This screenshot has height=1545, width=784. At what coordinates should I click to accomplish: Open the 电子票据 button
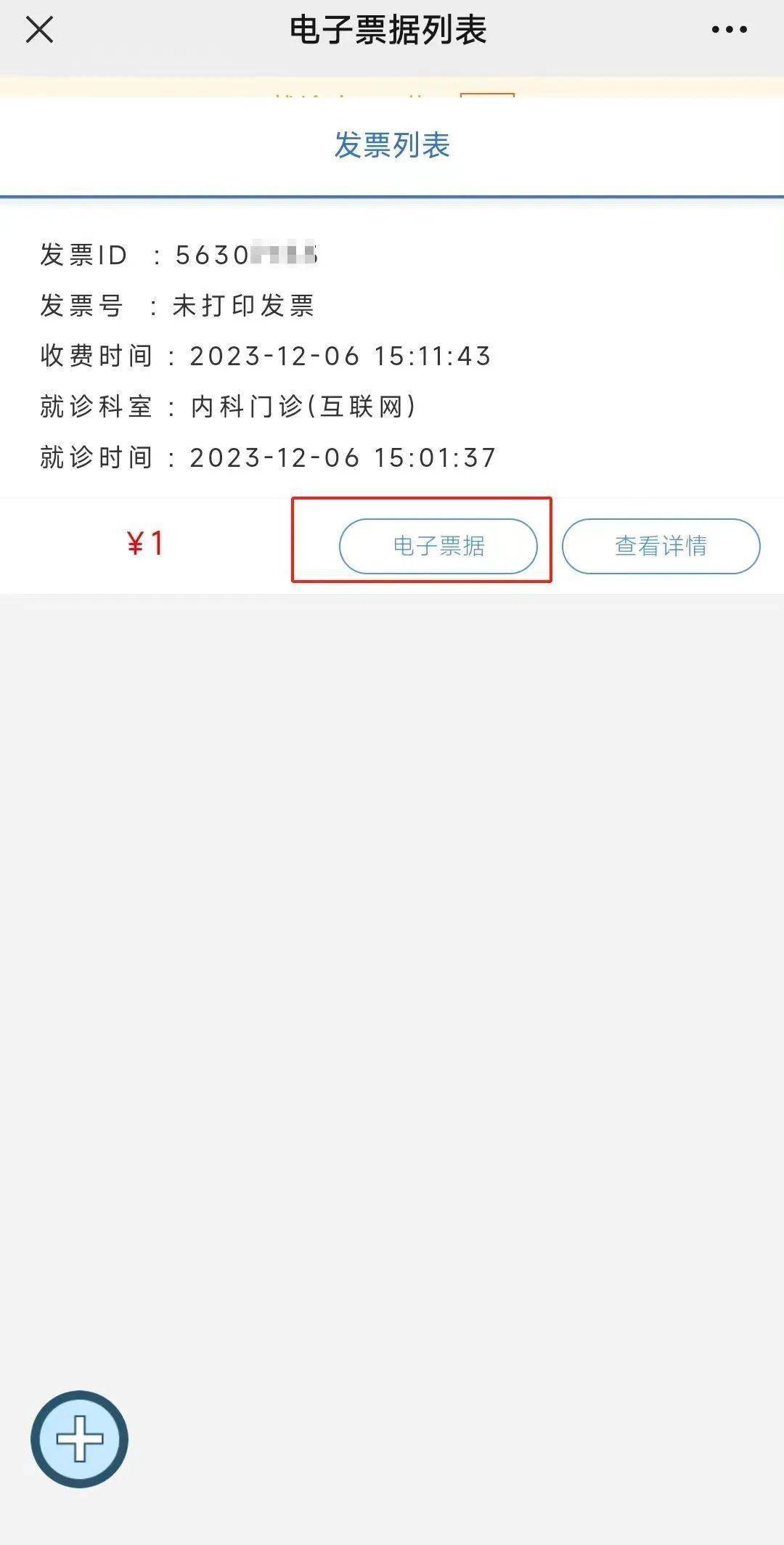pos(438,546)
